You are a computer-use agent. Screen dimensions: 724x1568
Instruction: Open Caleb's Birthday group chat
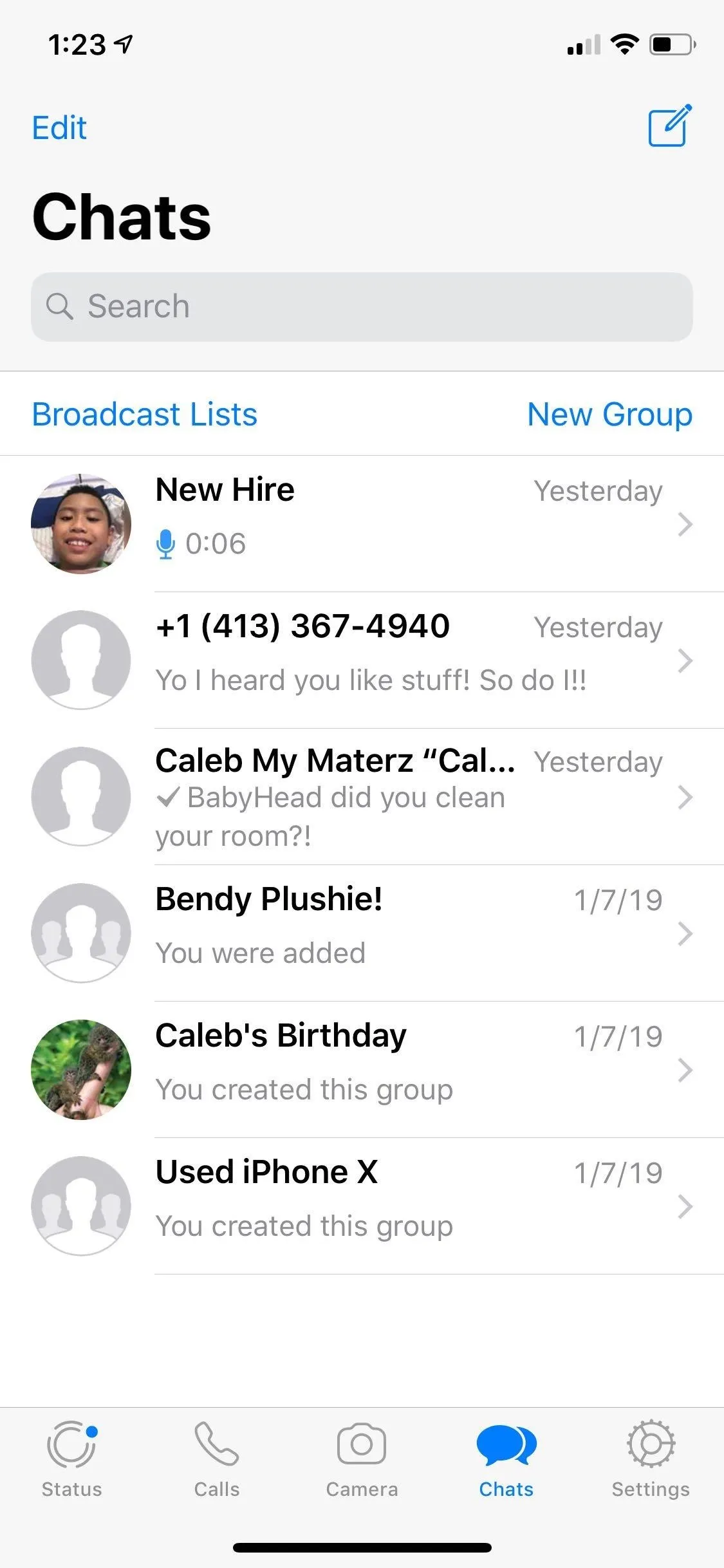362,1070
